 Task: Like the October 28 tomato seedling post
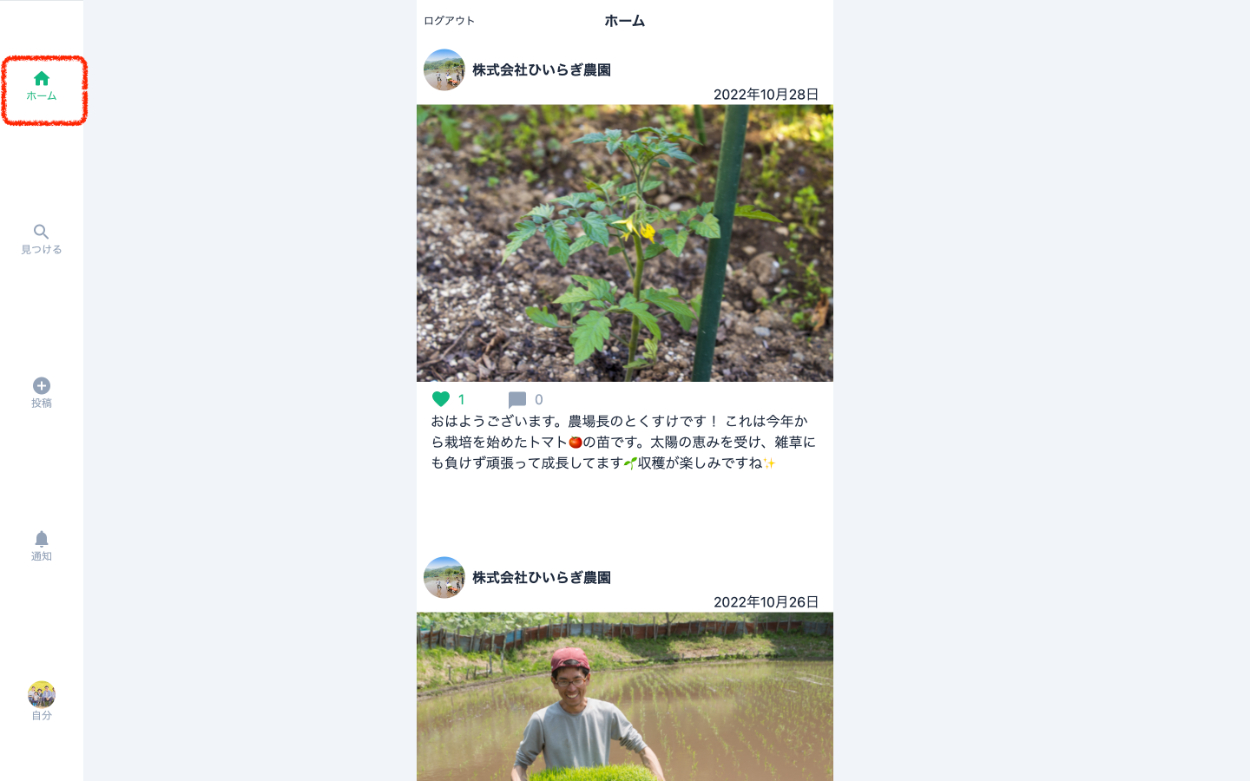point(441,399)
